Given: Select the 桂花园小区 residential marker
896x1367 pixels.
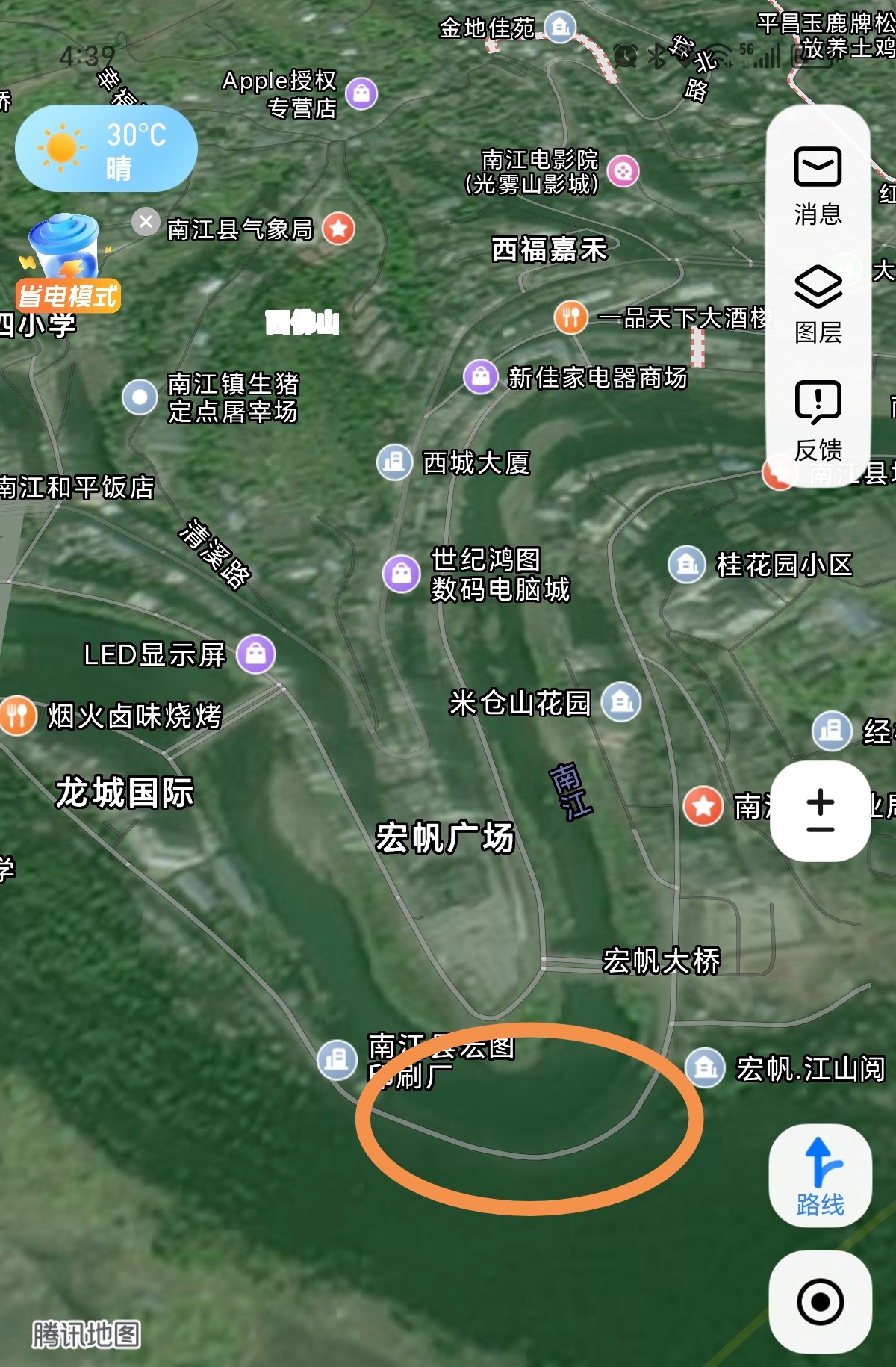Looking at the screenshot, I should 686,564.
